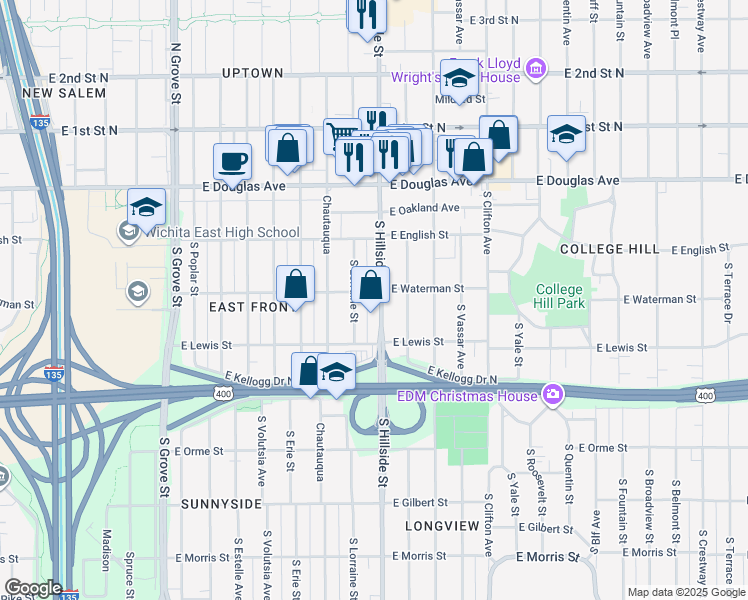
Task: Open the restaurant marker near E 3rd St N
Action: [365, 12]
